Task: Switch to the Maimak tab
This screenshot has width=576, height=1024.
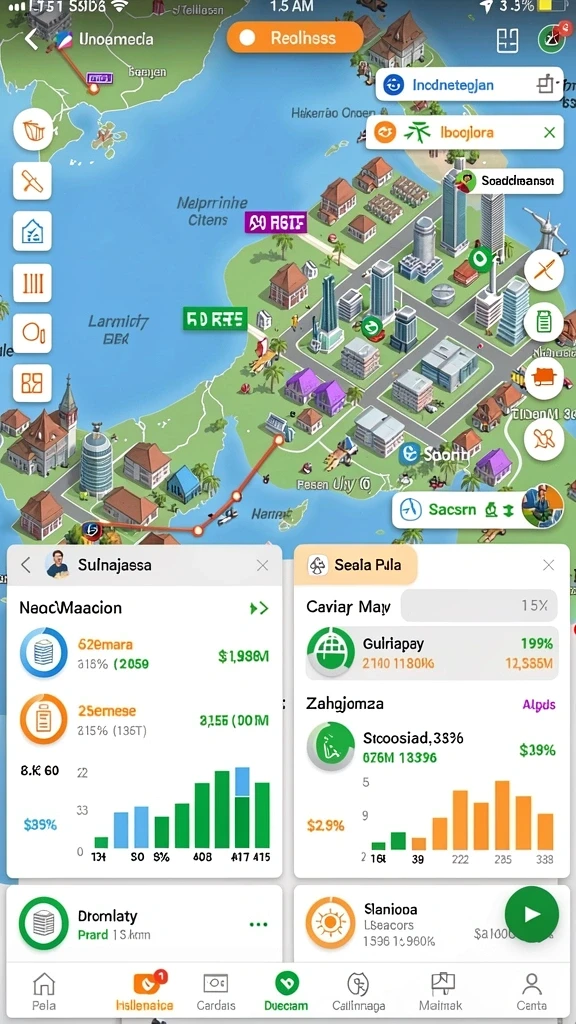Action: (x=440, y=991)
